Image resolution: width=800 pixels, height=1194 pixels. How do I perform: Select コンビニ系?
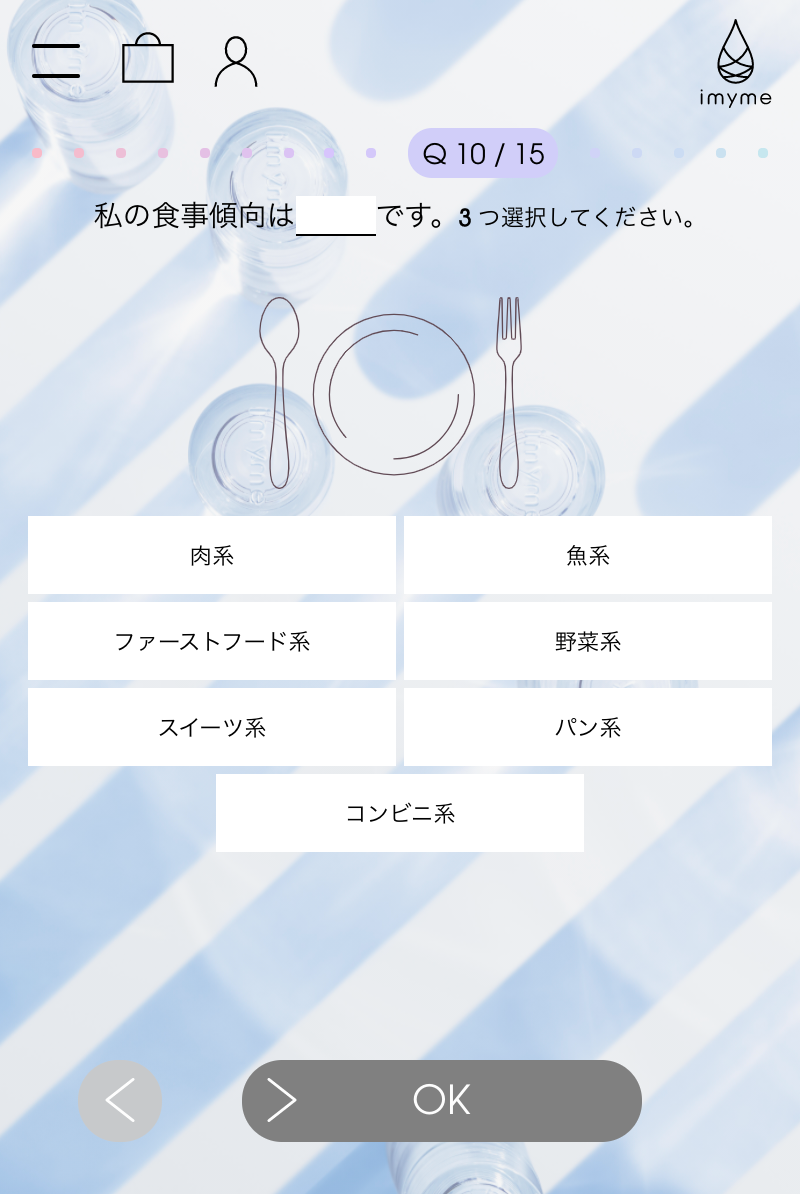pyautogui.click(x=400, y=813)
